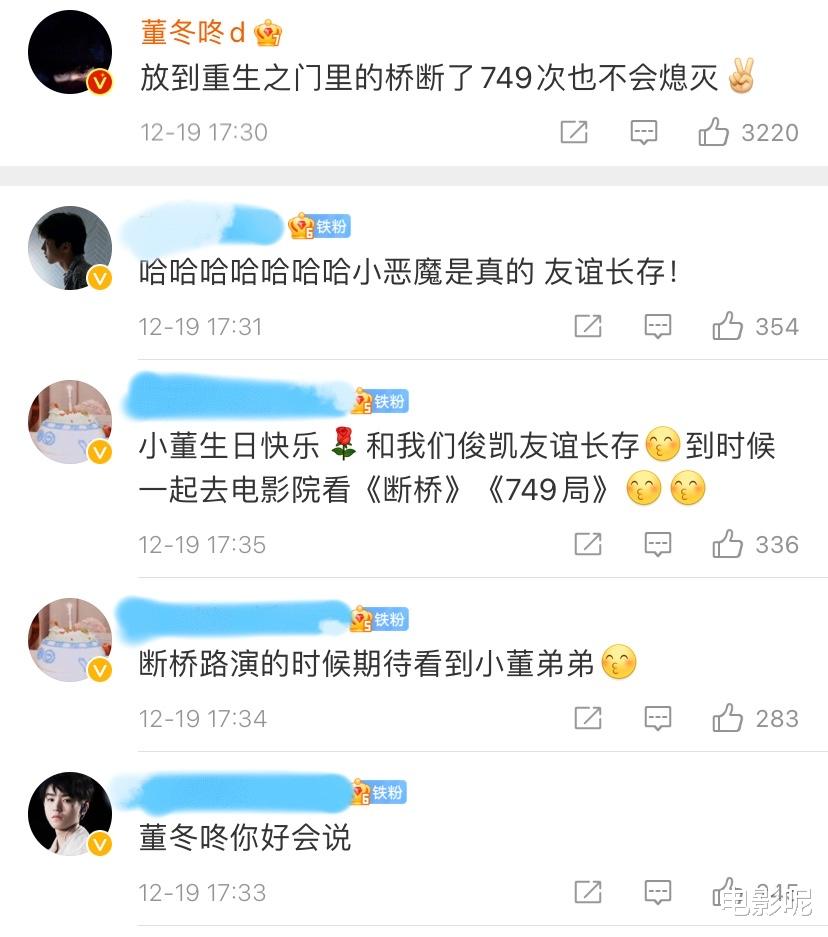The image size is (828, 937).
Task: Click the forward icon on the 17:35 comment
Action: click(588, 545)
